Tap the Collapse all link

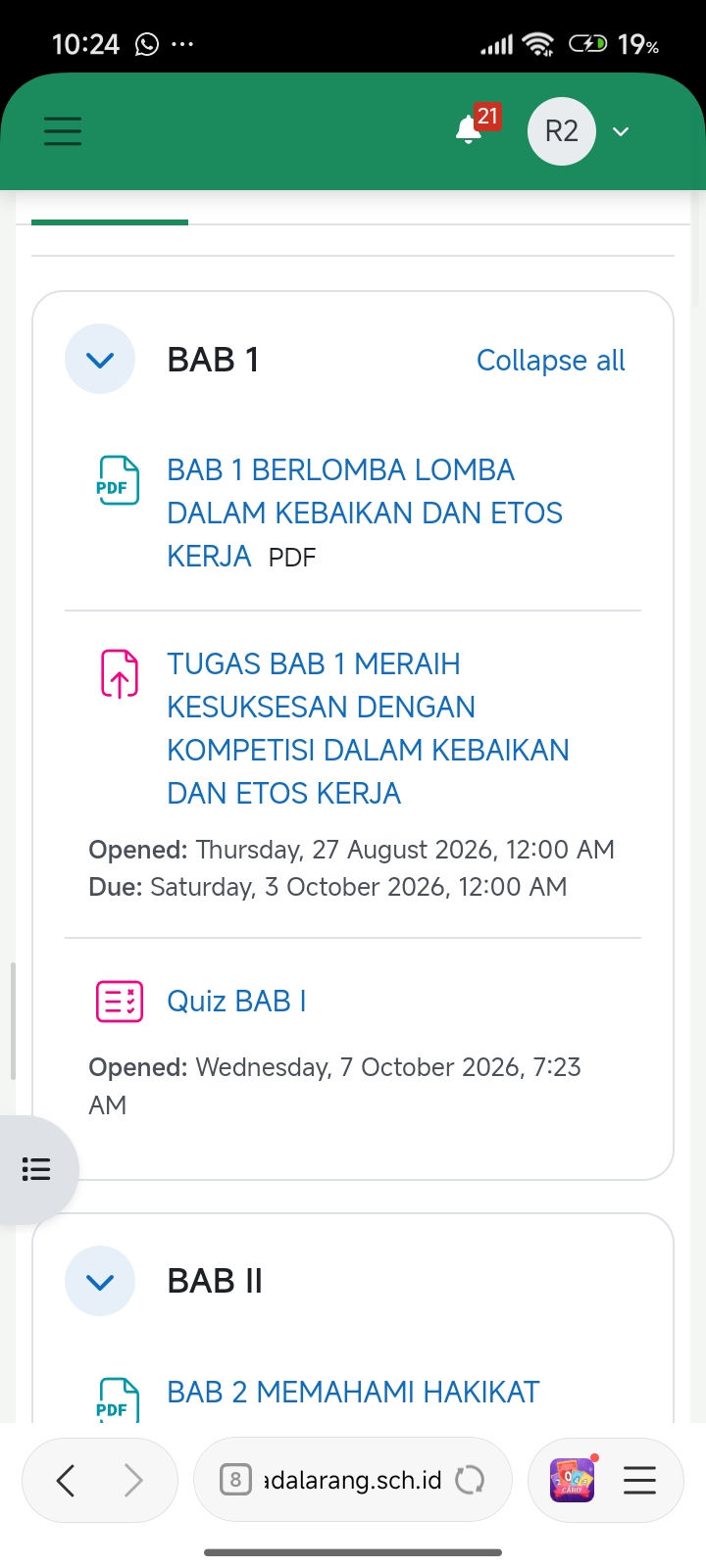tap(551, 361)
